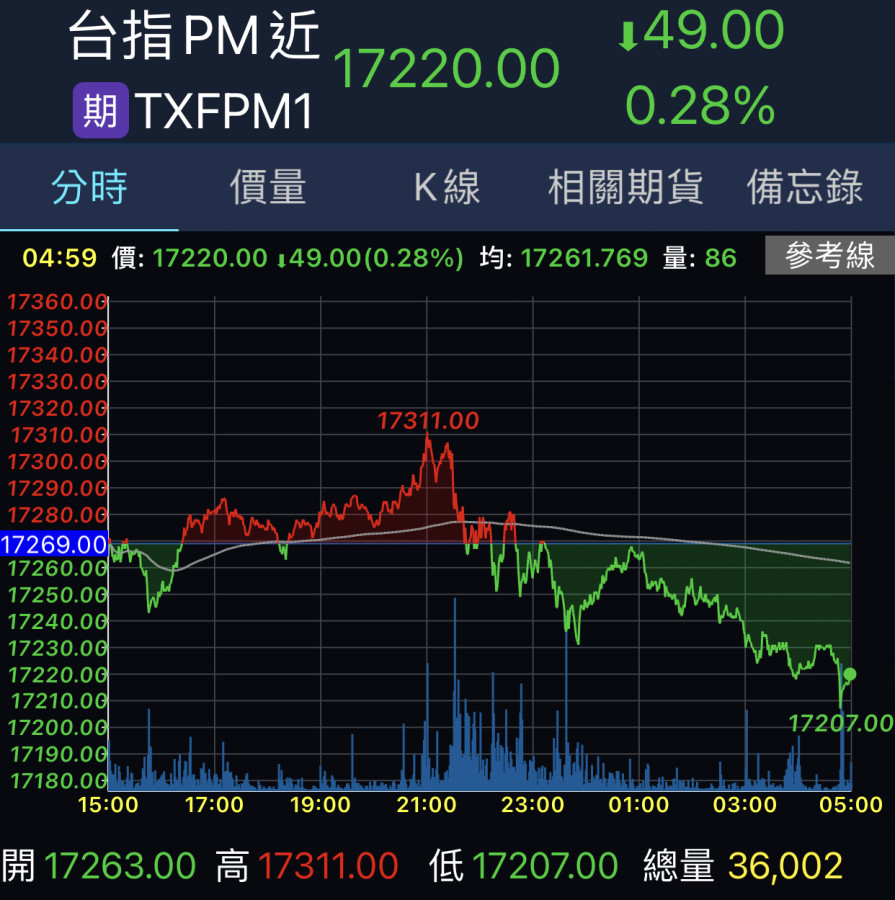This screenshot has height=900, width=895.
Task: Tap the 參考線 button
Action: (x=829, y=256)
